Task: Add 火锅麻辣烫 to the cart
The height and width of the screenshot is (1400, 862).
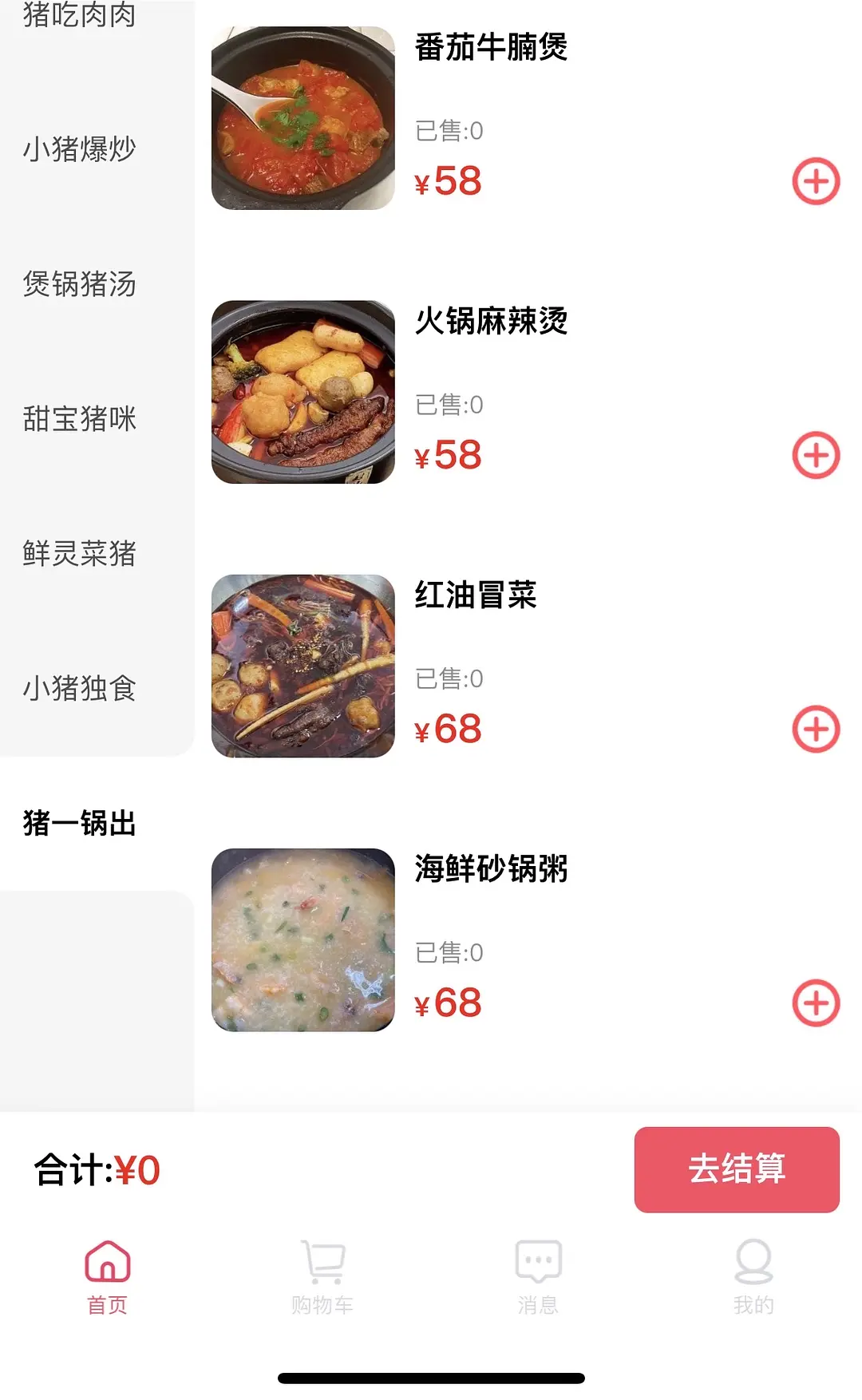Action: coord(815,455)
